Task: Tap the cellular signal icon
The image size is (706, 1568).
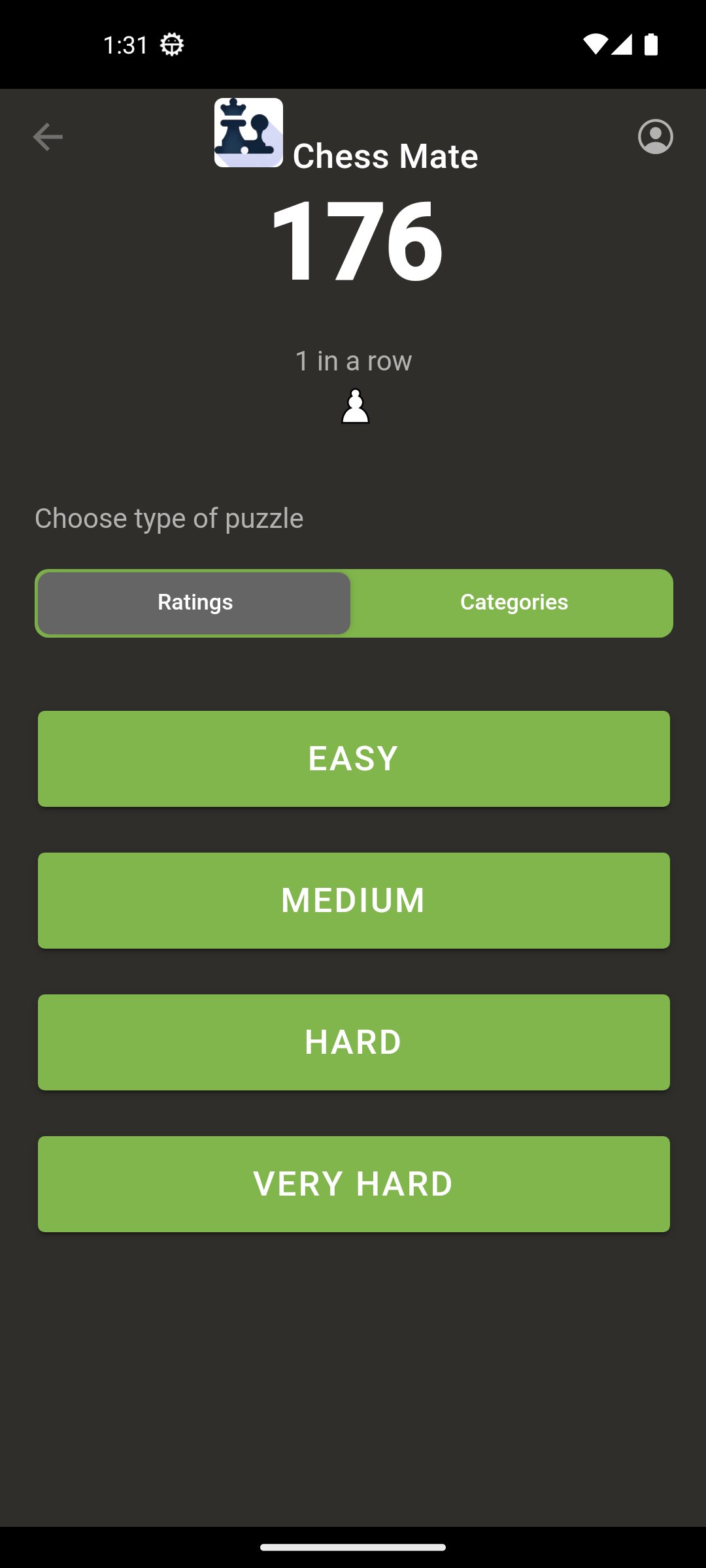Action: [623, 44]
